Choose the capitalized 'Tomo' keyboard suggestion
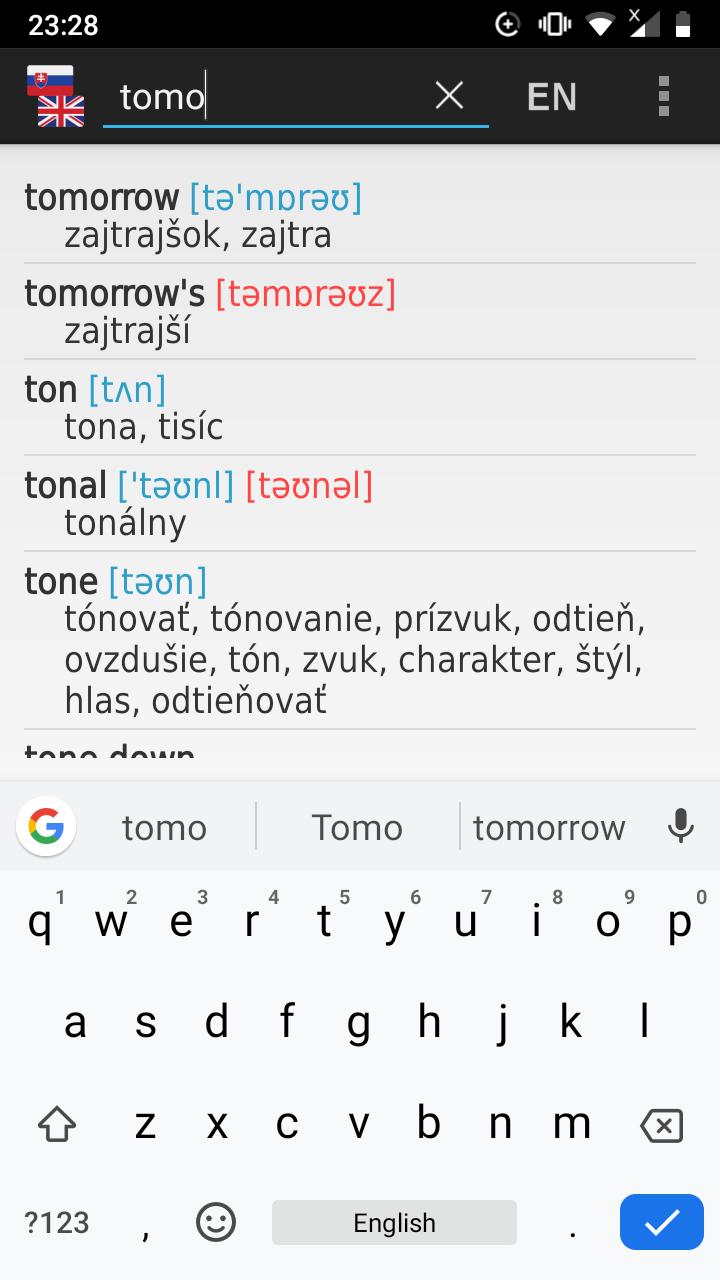Screen dimensions: 720x1280 click(357, 827)
